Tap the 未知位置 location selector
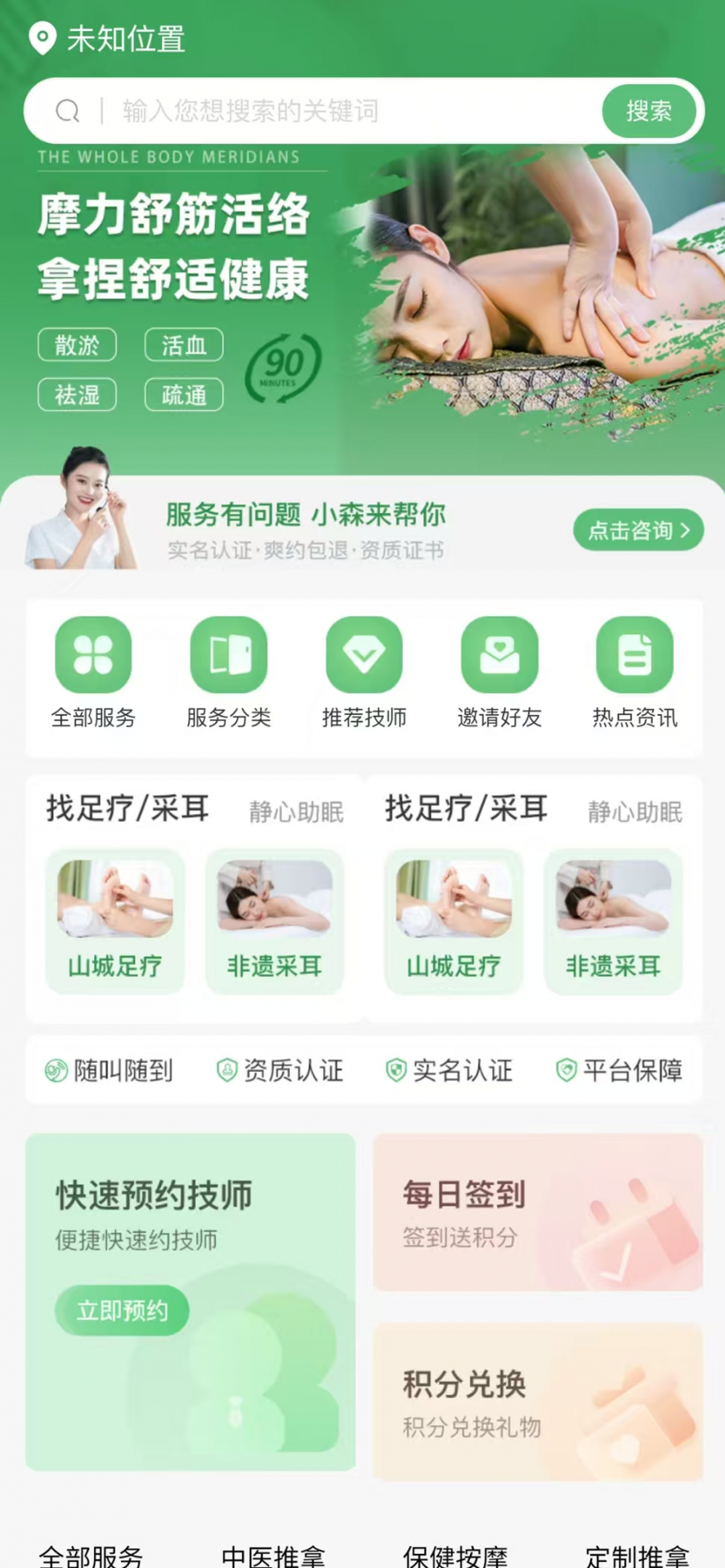This screenshot has width=725, height=1568. tap(107, 39)
